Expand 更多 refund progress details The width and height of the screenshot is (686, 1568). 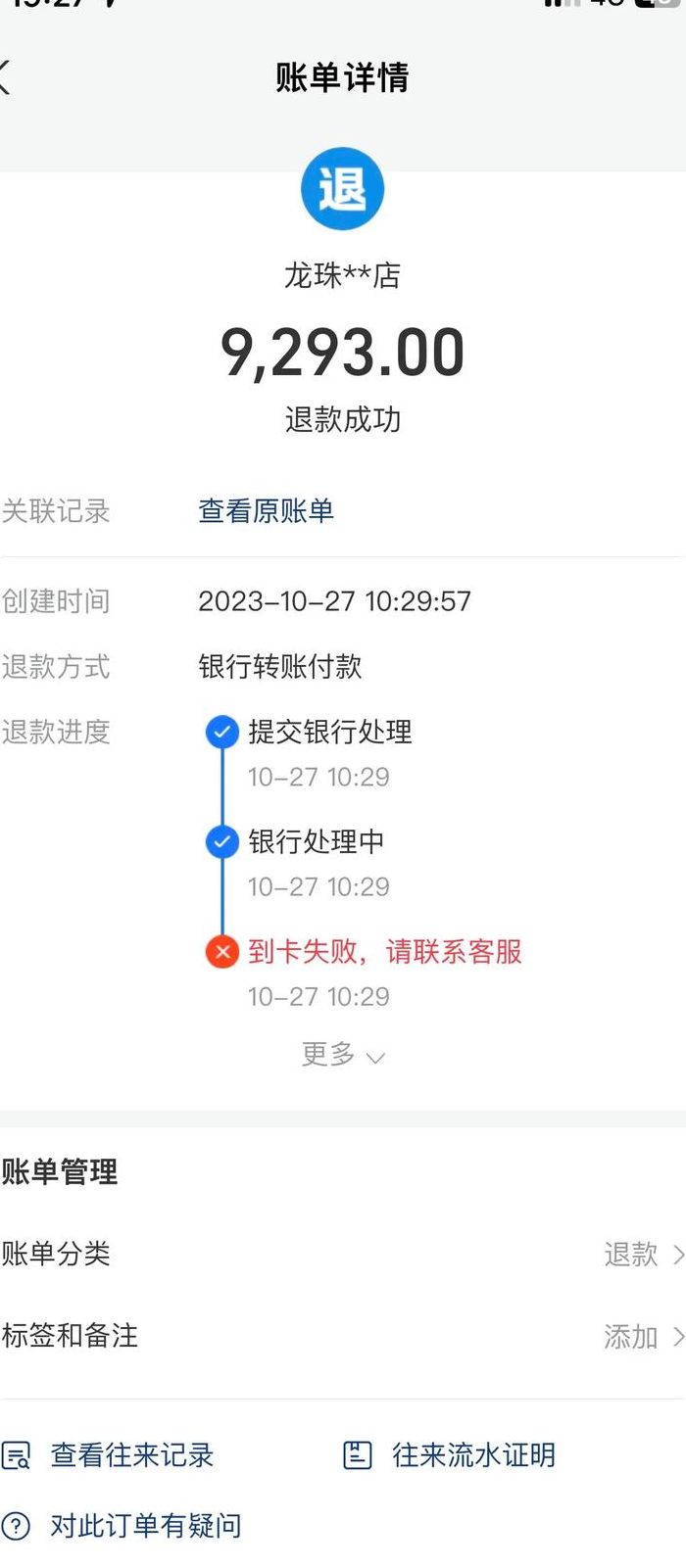(x=343, y=1055)
